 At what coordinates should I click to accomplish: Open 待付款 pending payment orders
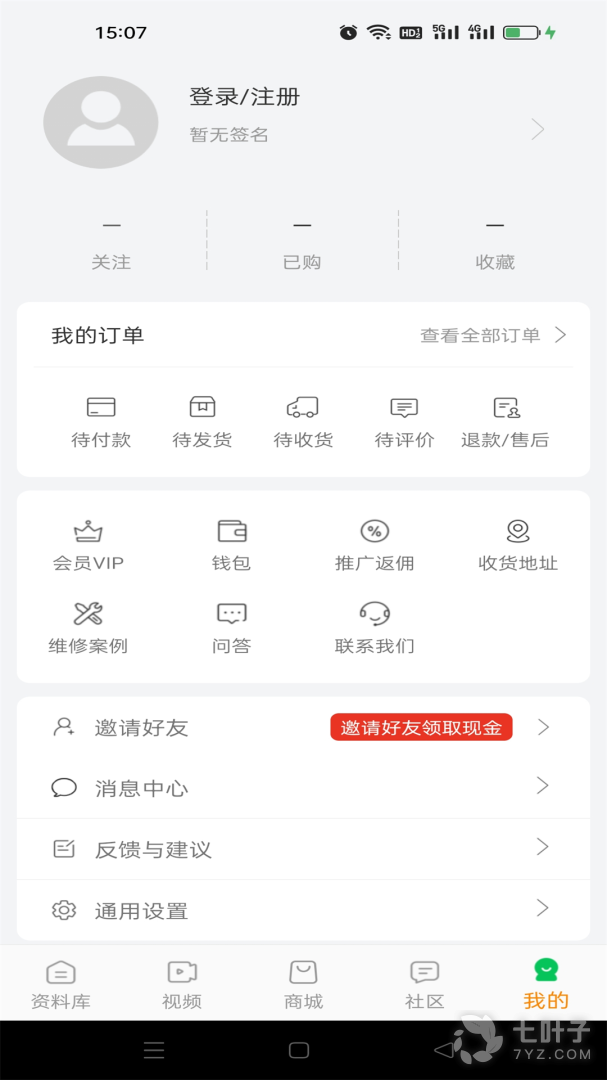click(x=101, y=422)
